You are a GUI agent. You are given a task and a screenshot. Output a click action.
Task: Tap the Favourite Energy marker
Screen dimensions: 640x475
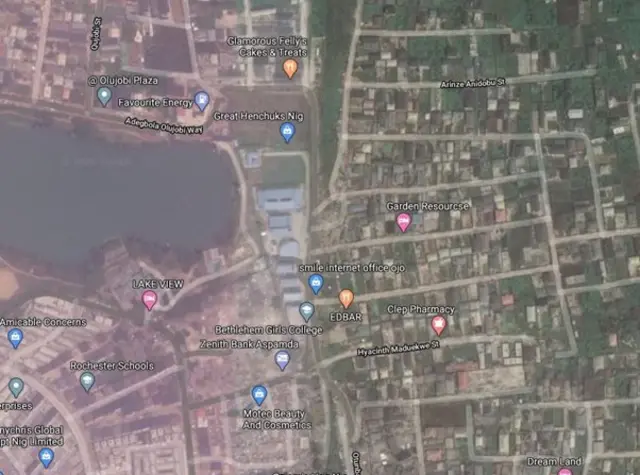point(202,100)
